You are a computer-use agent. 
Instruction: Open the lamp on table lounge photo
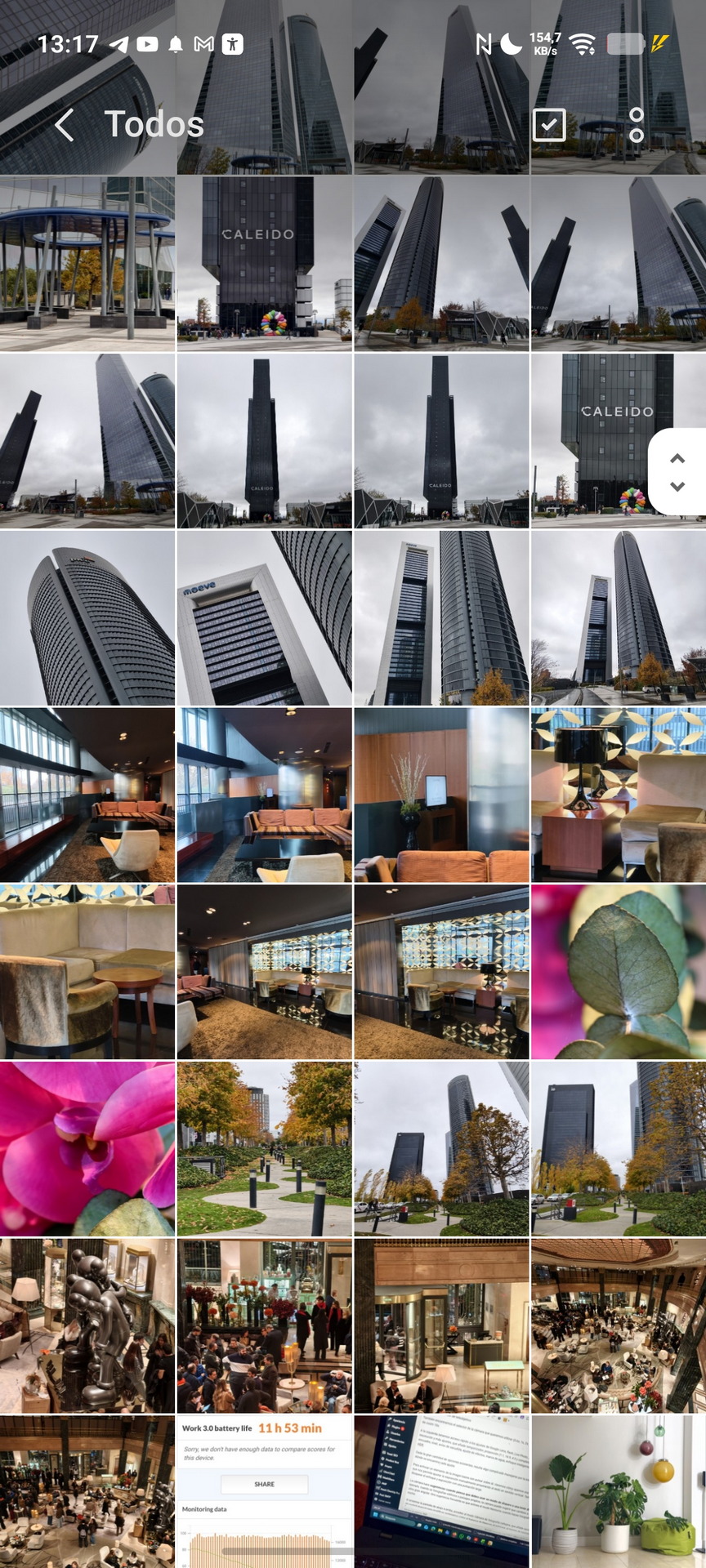(x=618, y=795)
